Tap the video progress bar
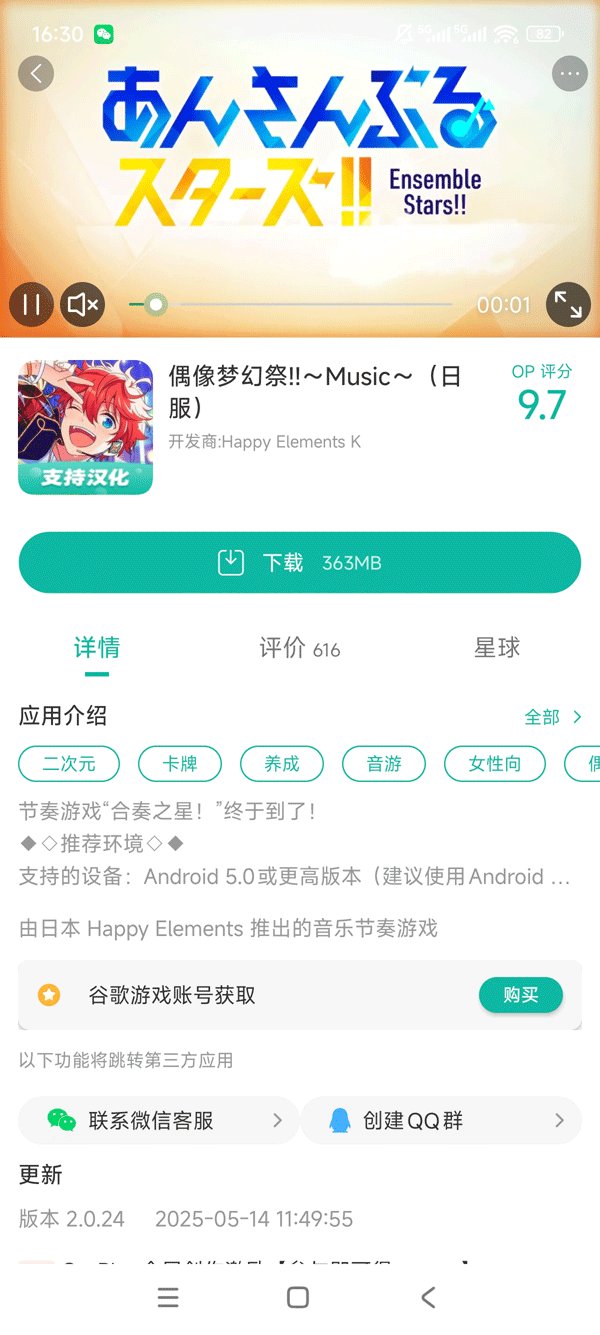The image size is (600, 1335). pyautogui.click(x=300, y=304)
